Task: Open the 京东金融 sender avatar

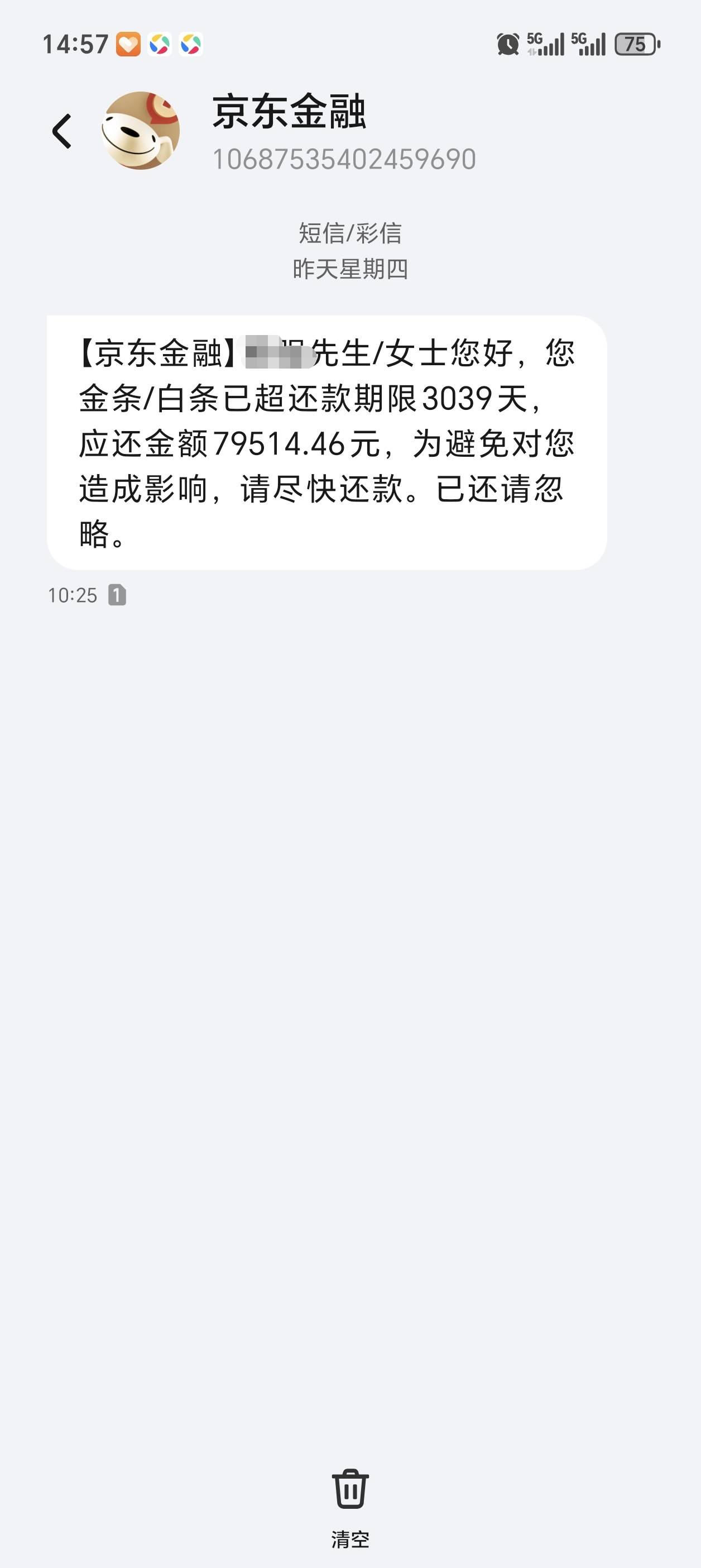Action: (141, 131)
